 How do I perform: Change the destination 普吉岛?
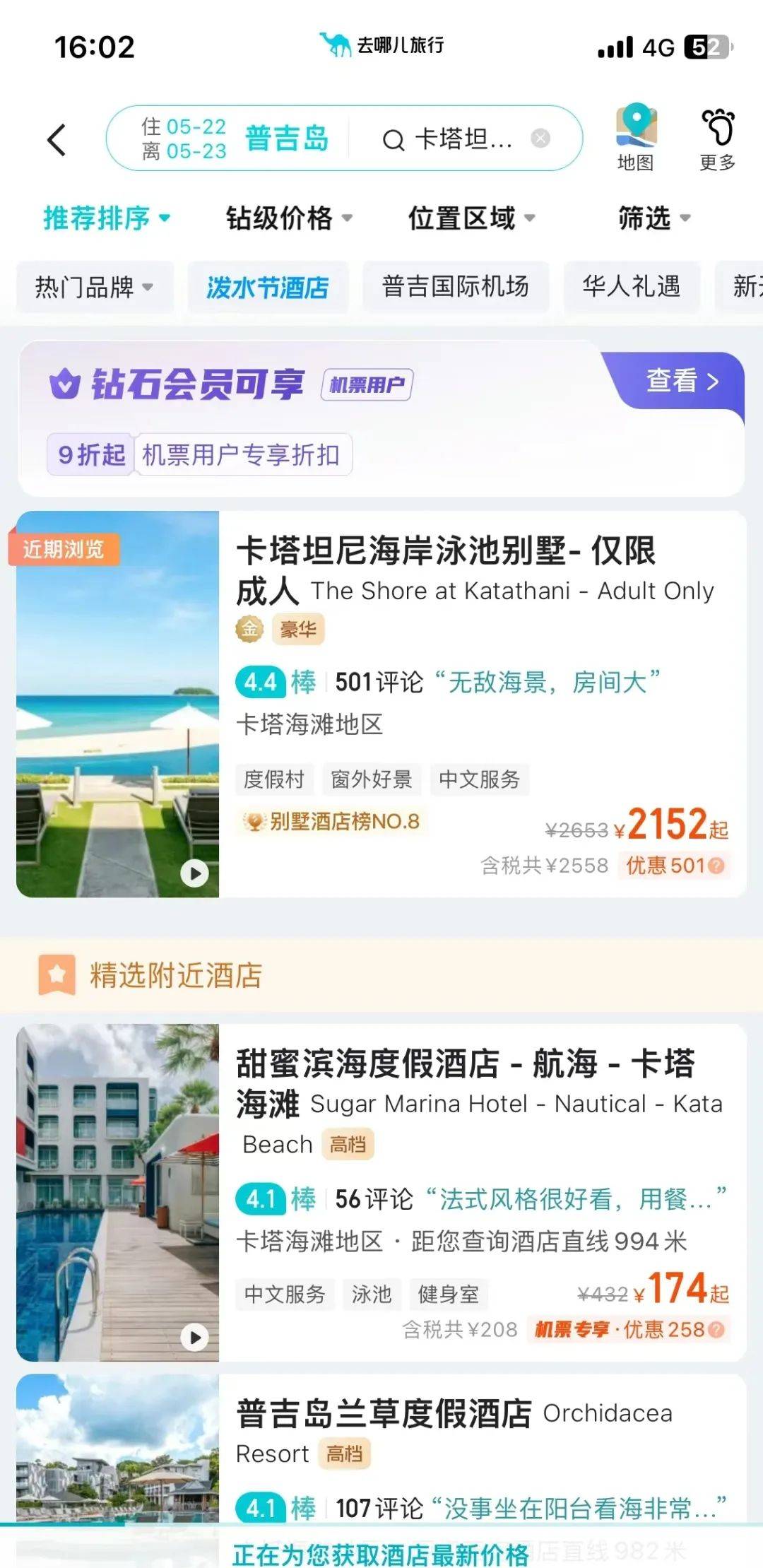coord(287,138)
